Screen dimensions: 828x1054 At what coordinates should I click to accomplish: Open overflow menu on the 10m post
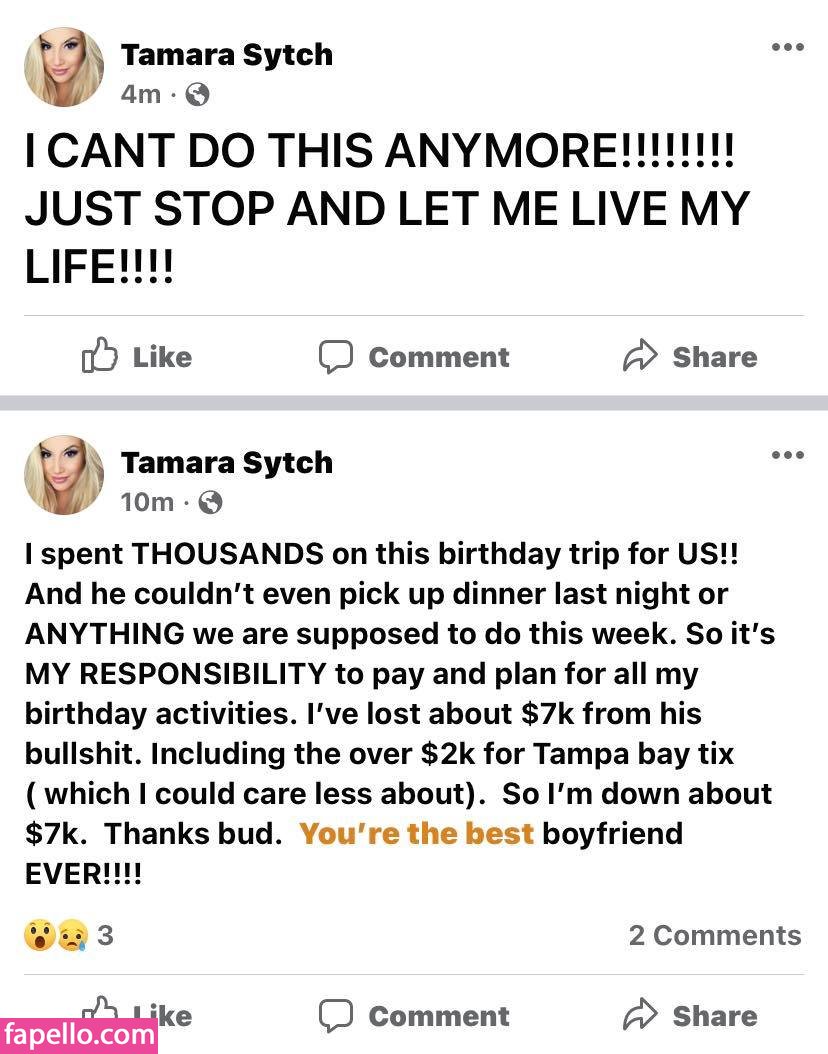(x=787, y=456)
